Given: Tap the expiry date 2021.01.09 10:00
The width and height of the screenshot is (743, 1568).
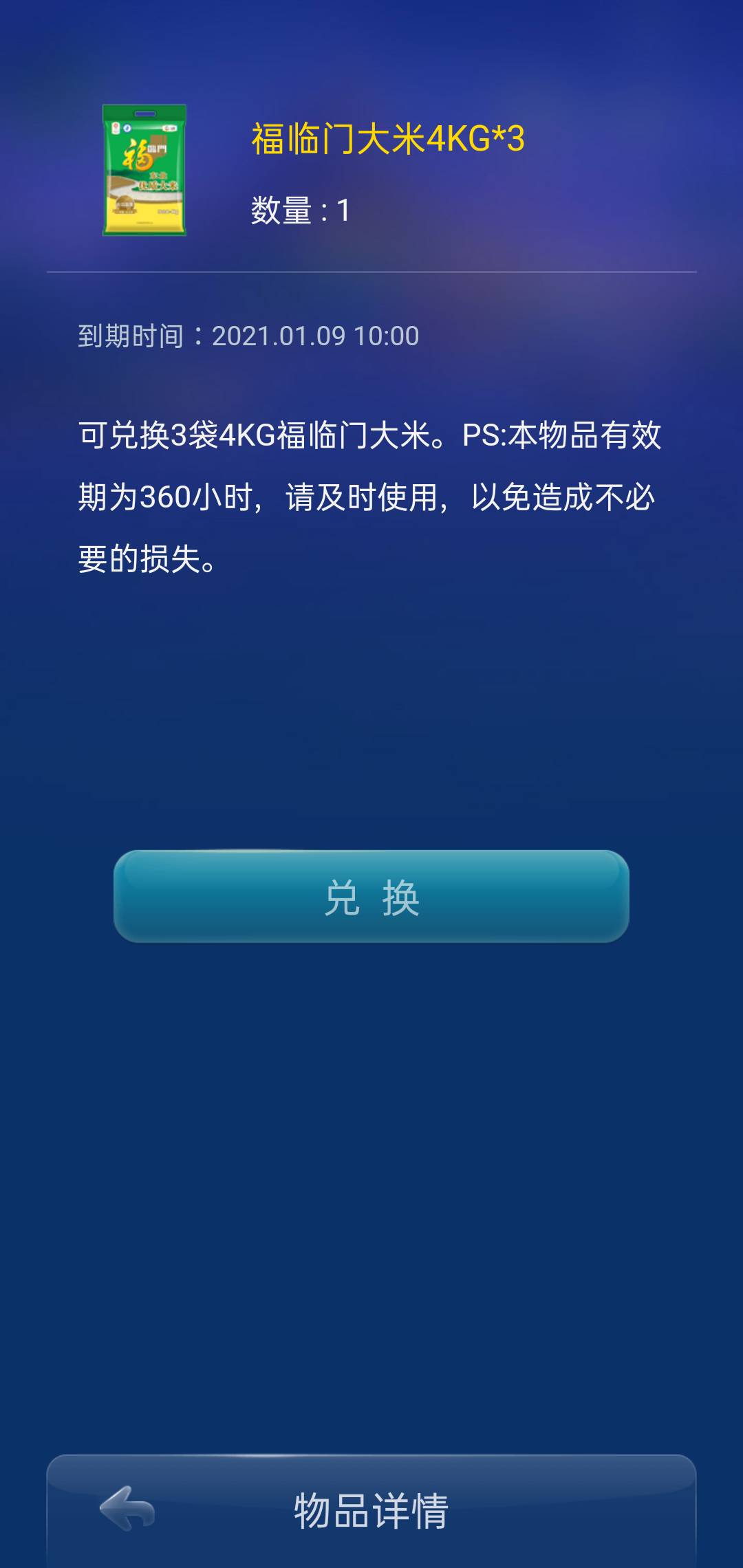Looking at the screenshot, I should pos(313,335).
